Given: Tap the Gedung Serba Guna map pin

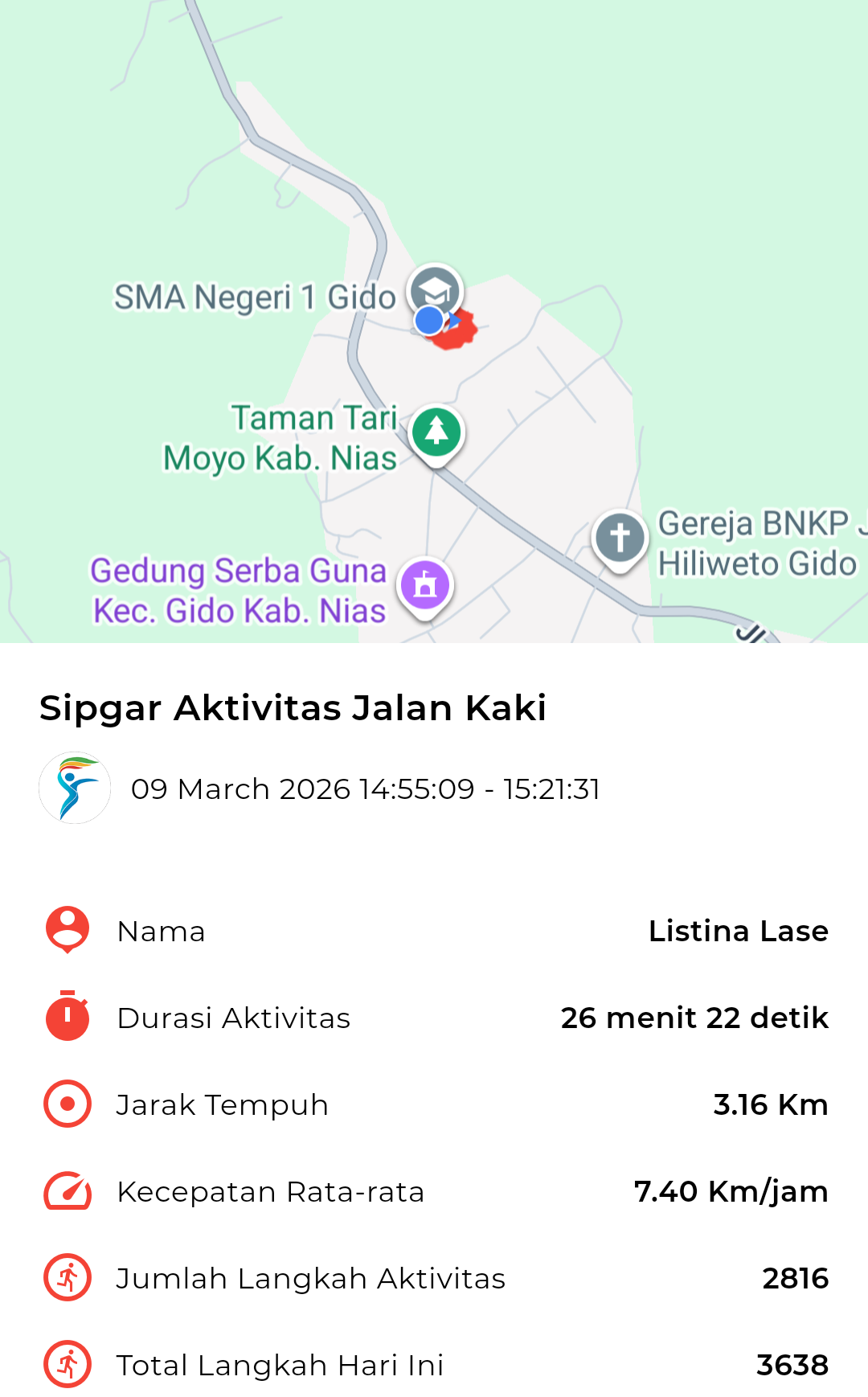Looking at the screenshot, I should click(x=425, y=584).
